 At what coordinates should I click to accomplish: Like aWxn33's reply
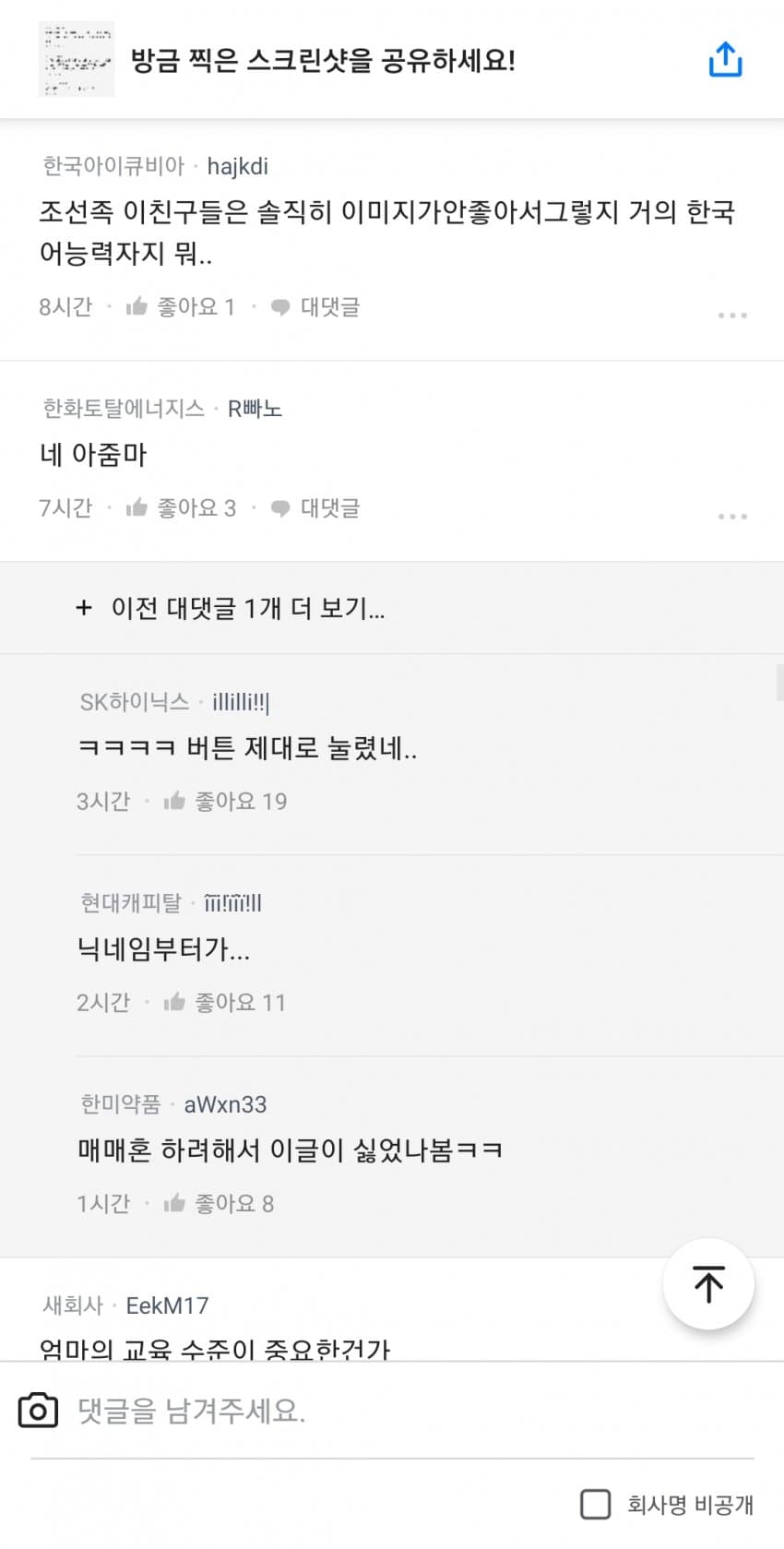219,1203
